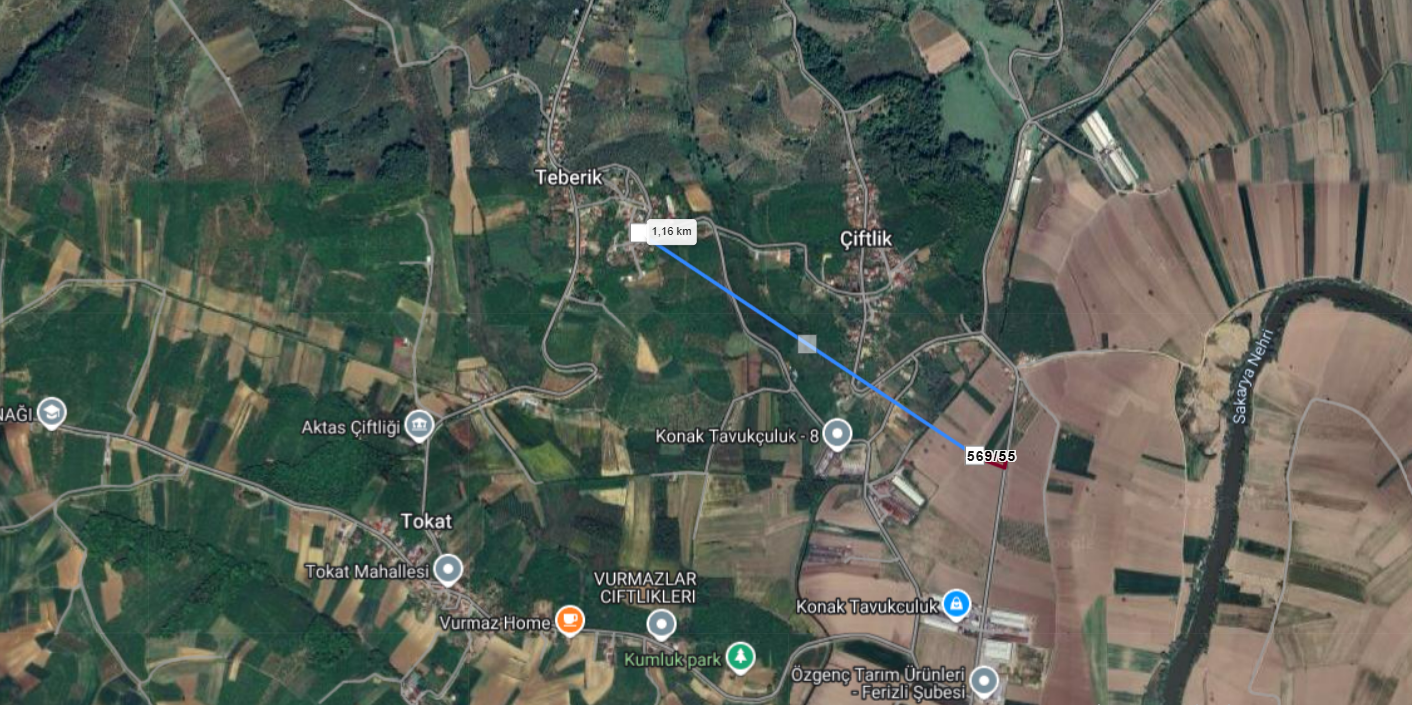
Task: Open the Tokat Mahallesi location pin
Action: [x=448, y=570]
